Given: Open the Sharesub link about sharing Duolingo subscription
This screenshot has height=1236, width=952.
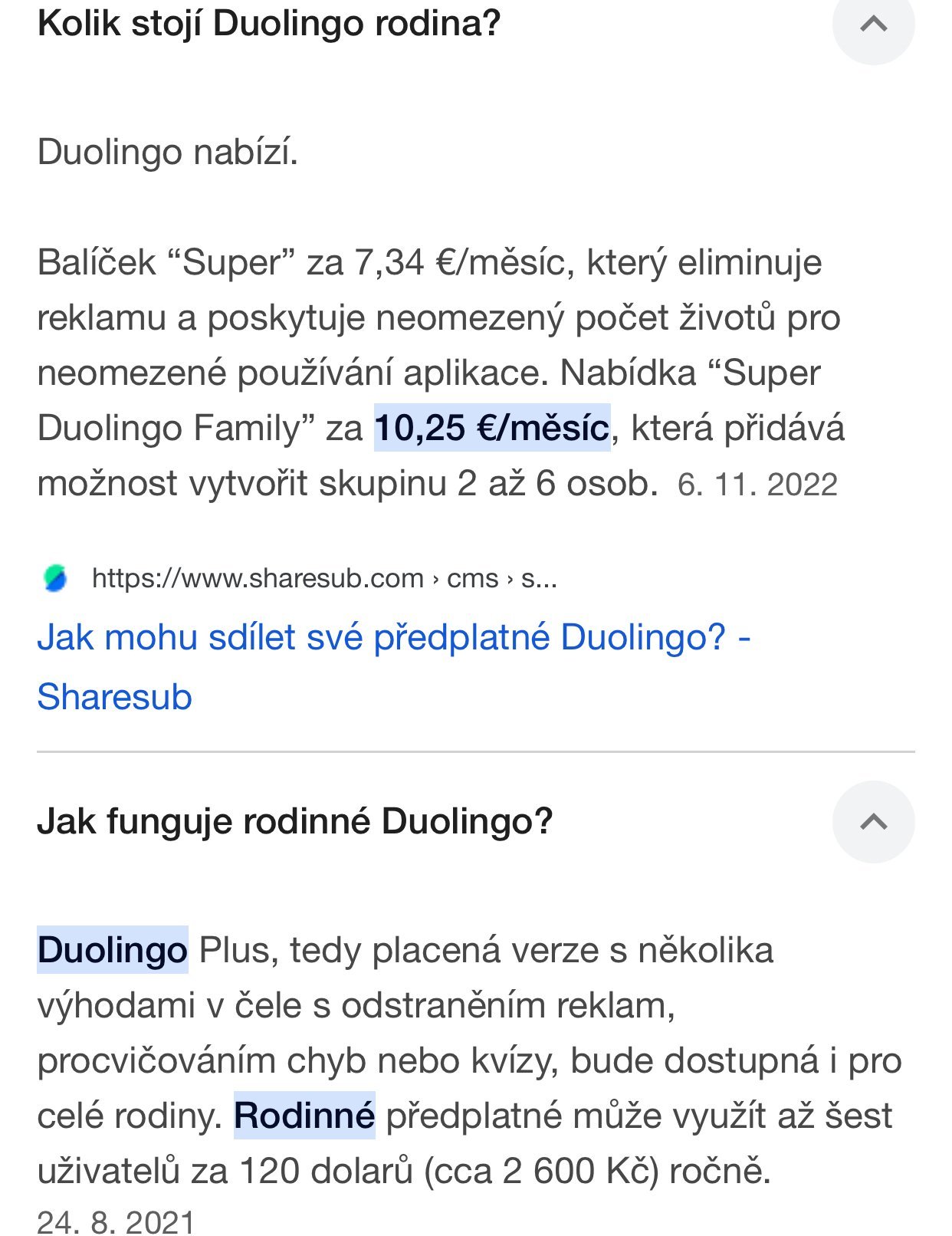Looking at the screenshot, I should pyautogui.click(x=393, y=666).
